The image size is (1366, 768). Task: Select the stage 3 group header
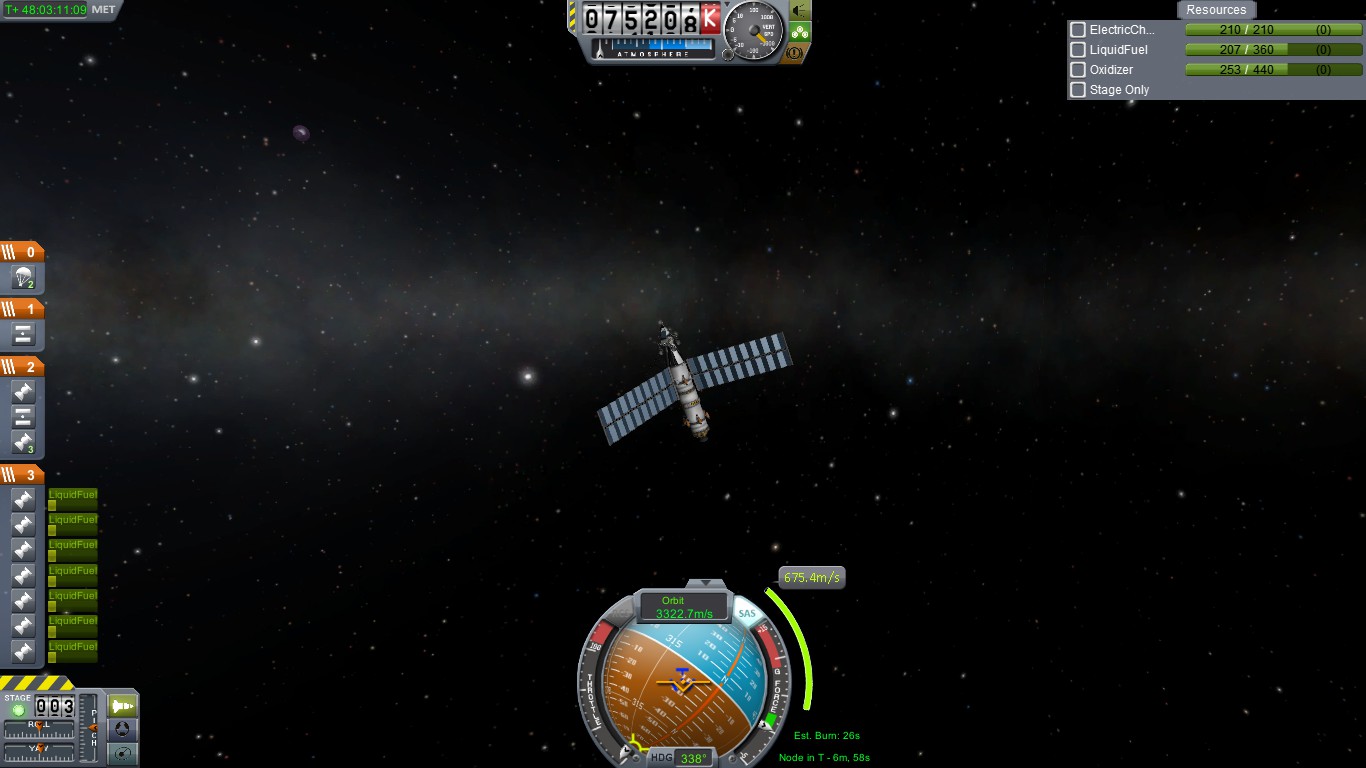(x=22, y=475)
